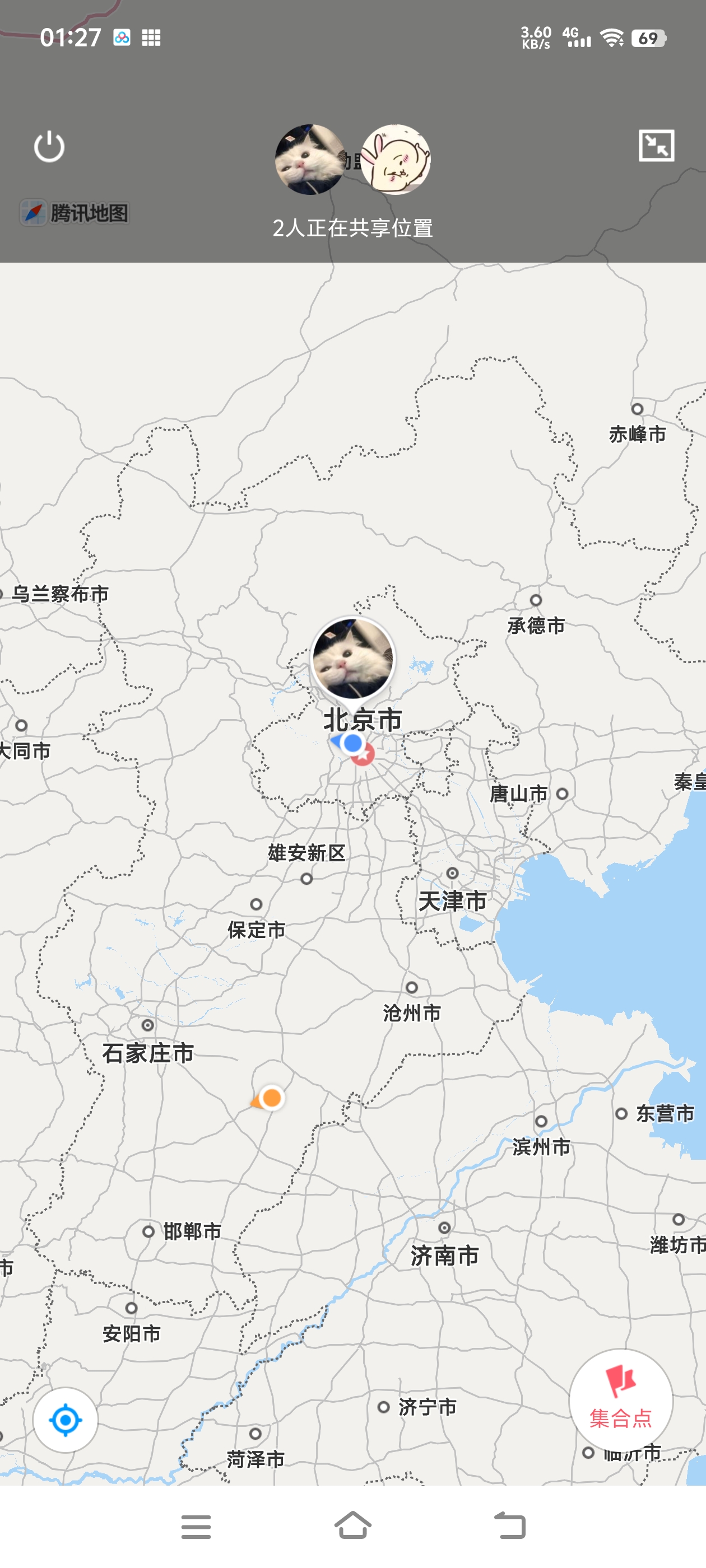
Task: Navigate back with the system button
Action: [x=510, y=1525]
